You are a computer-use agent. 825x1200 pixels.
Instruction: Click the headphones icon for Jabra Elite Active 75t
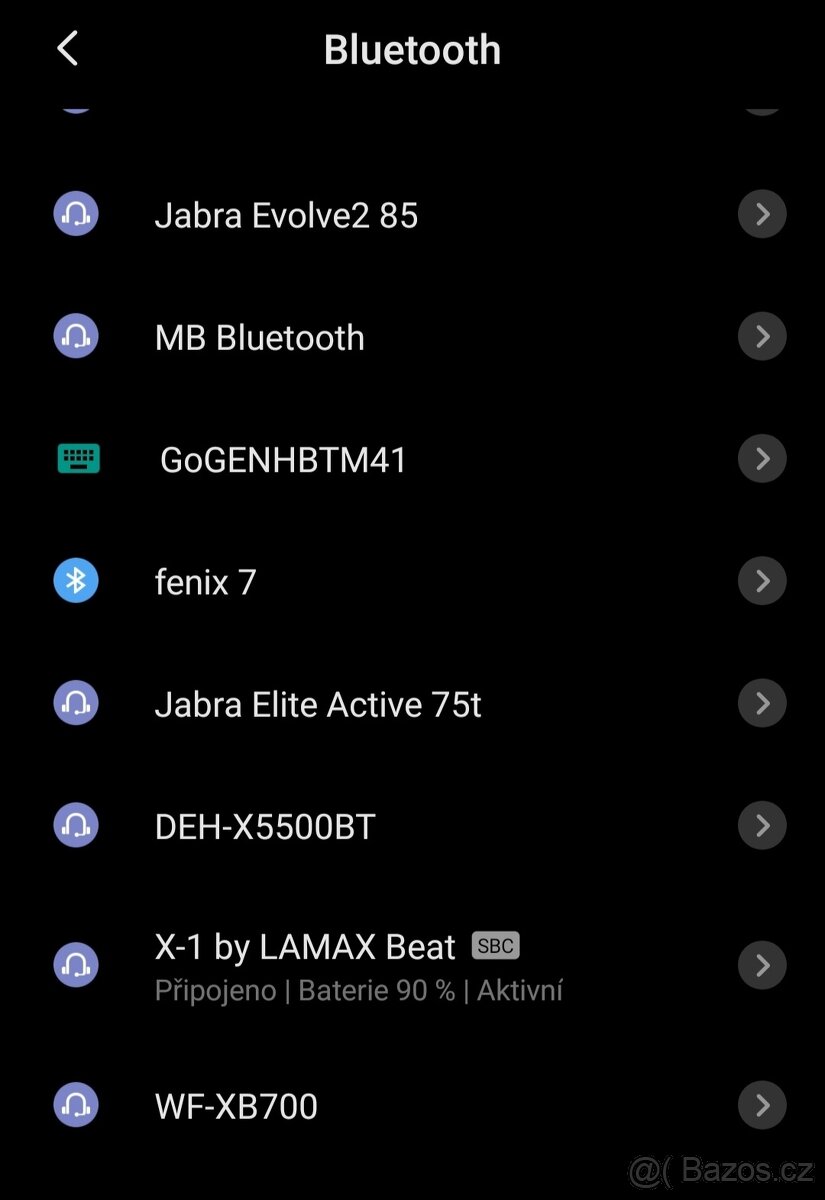[76, 703]
